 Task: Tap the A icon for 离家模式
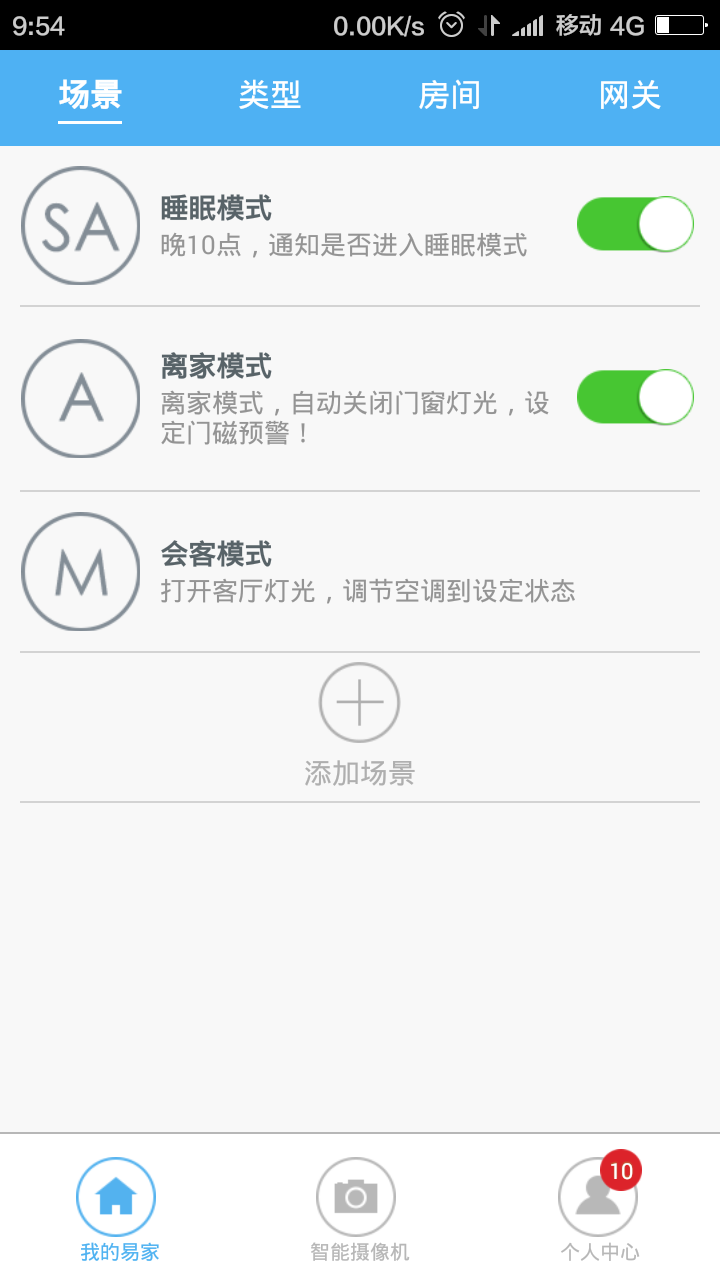point(80,397)
